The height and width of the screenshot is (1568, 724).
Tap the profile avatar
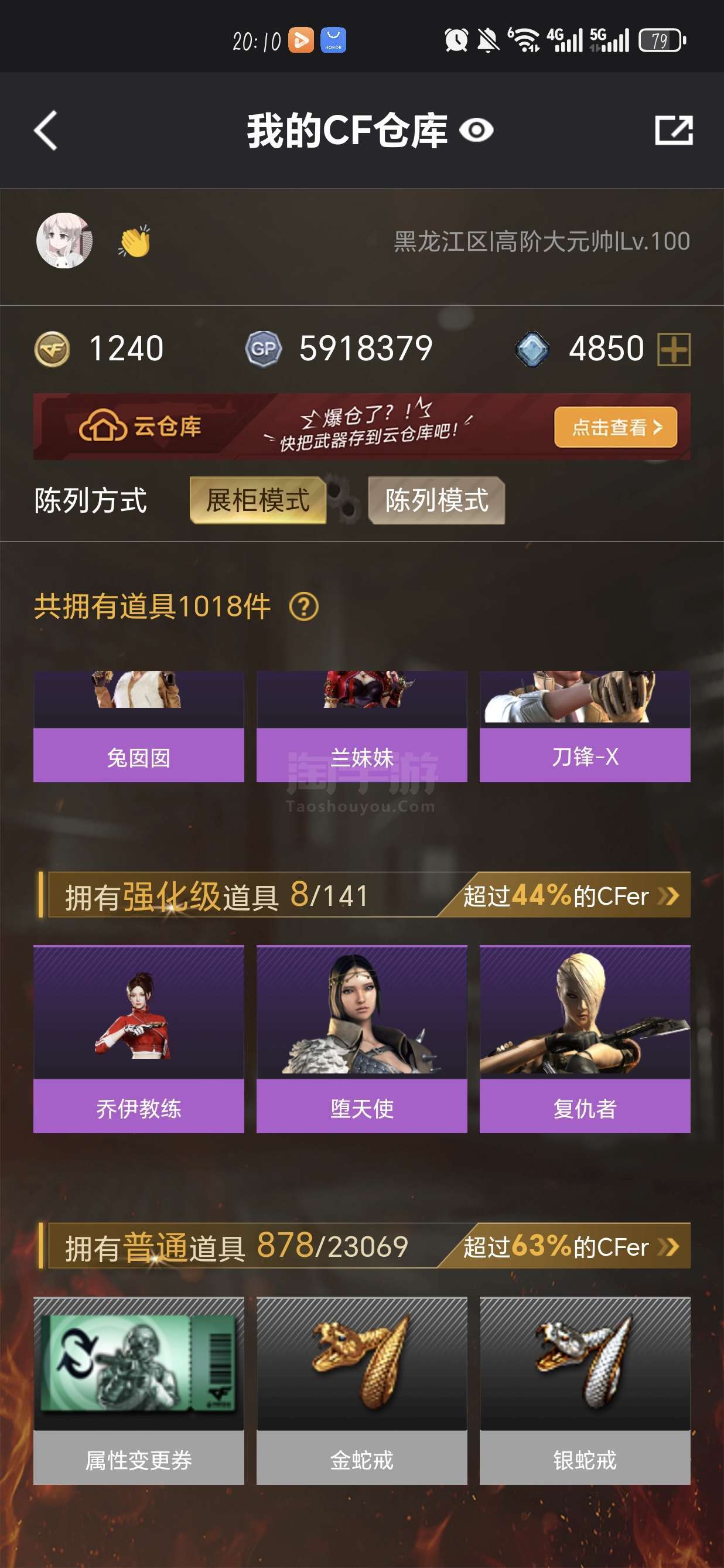tap(64, 241)
